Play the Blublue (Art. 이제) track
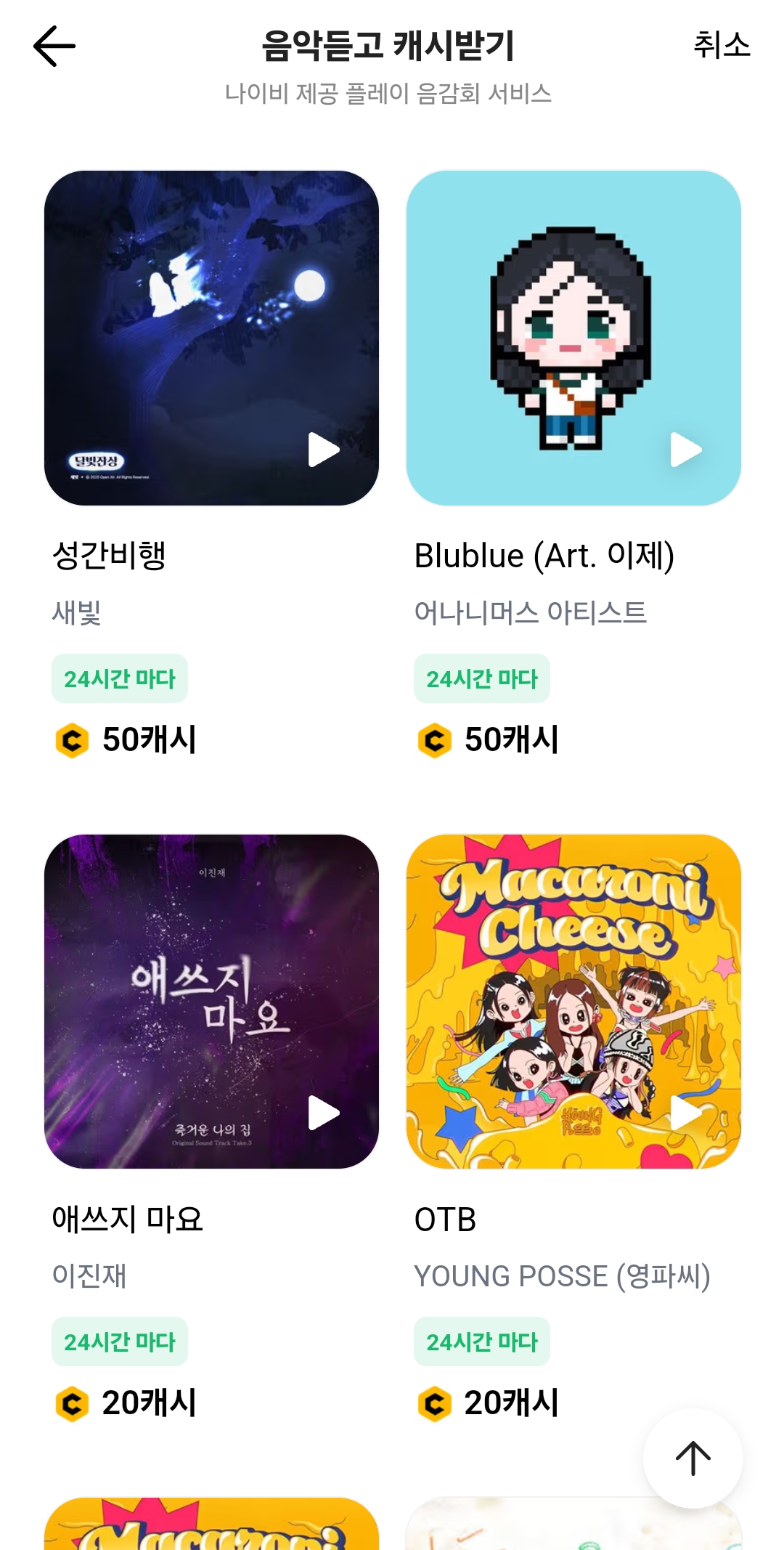 [685, 450]
